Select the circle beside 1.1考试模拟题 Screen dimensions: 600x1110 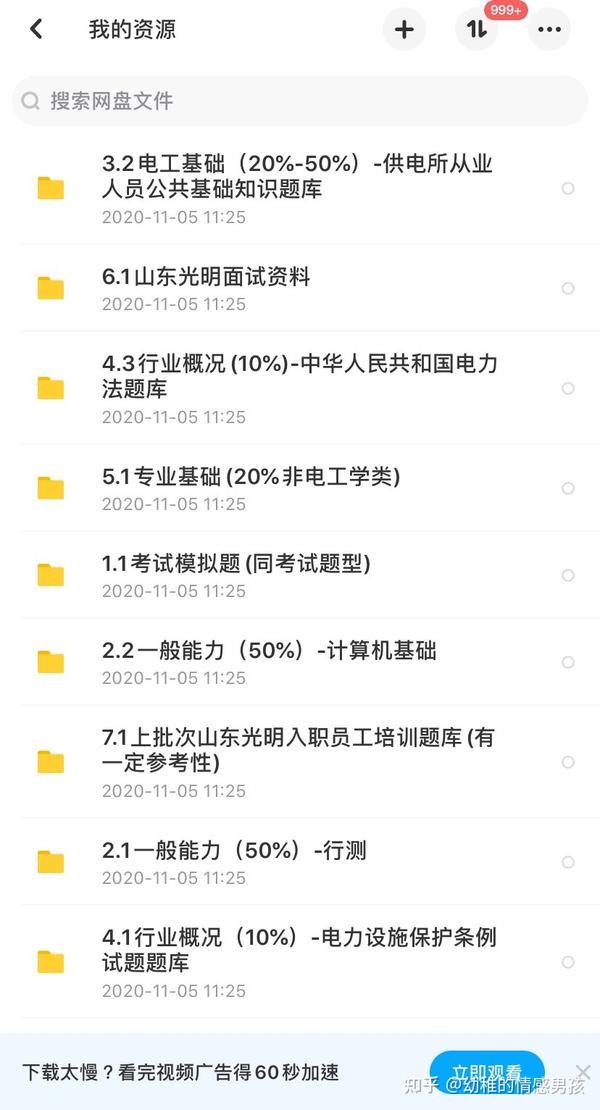point(567,575)
